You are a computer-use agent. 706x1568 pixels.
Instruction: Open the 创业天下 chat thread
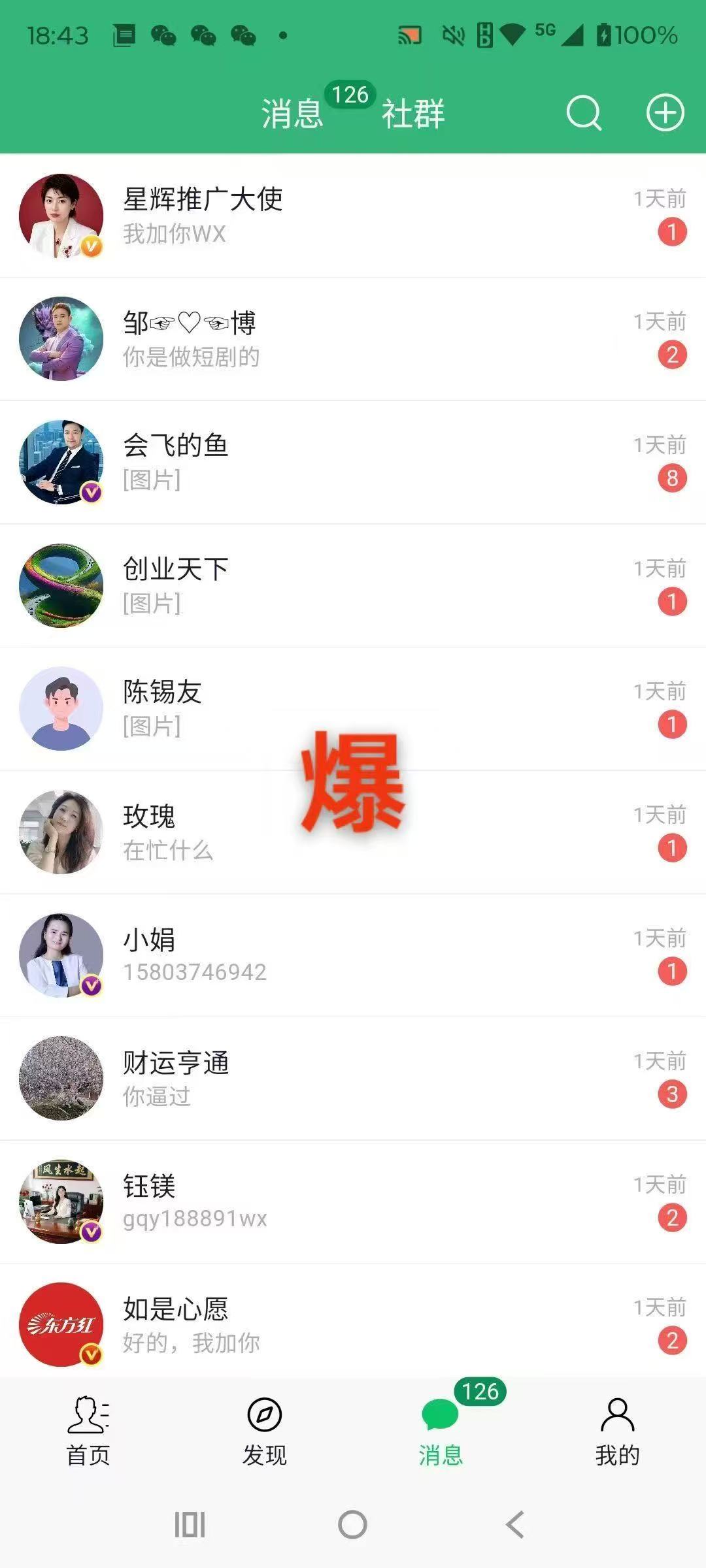click(353, 585)
